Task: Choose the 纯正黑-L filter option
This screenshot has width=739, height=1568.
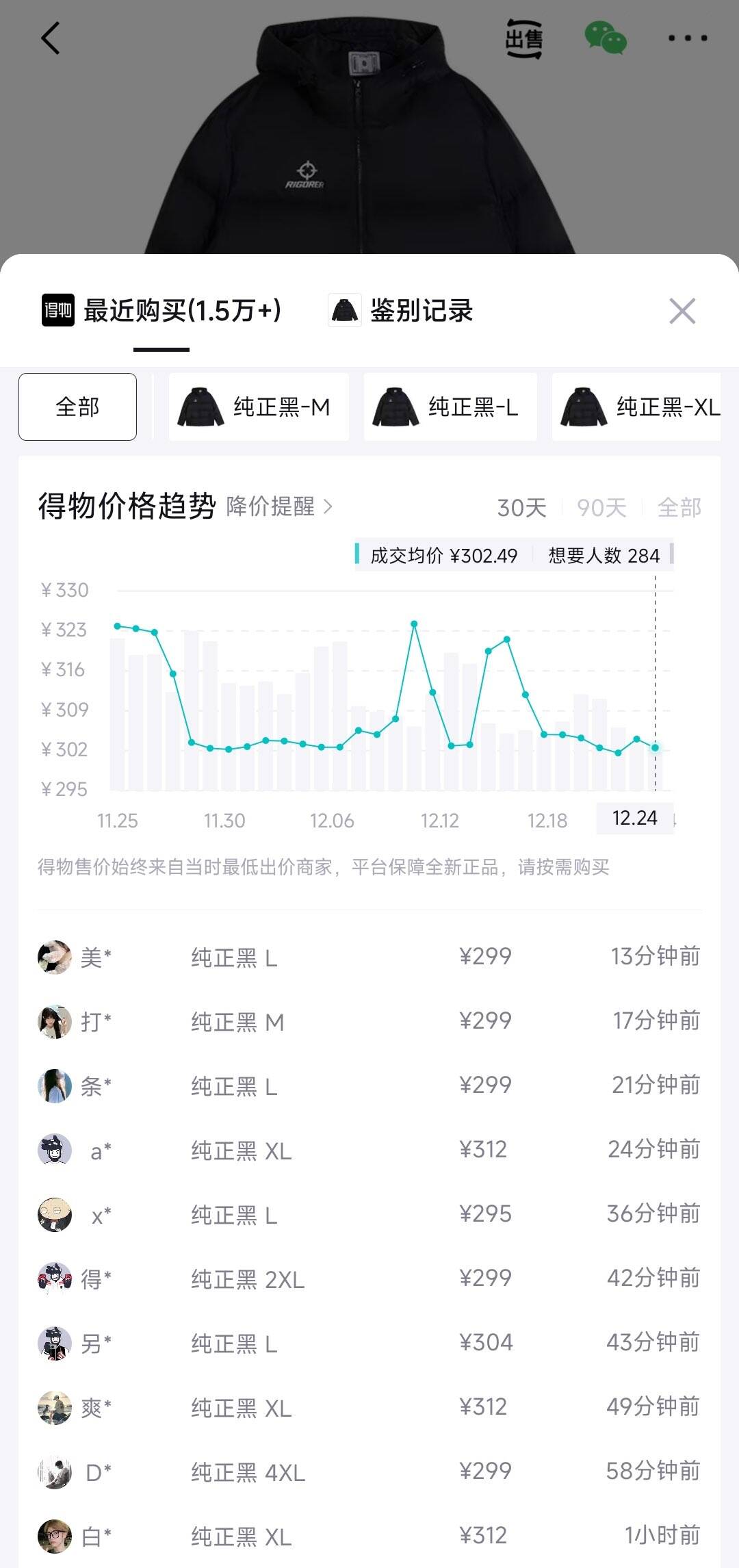Action: [x=450, y=407]
